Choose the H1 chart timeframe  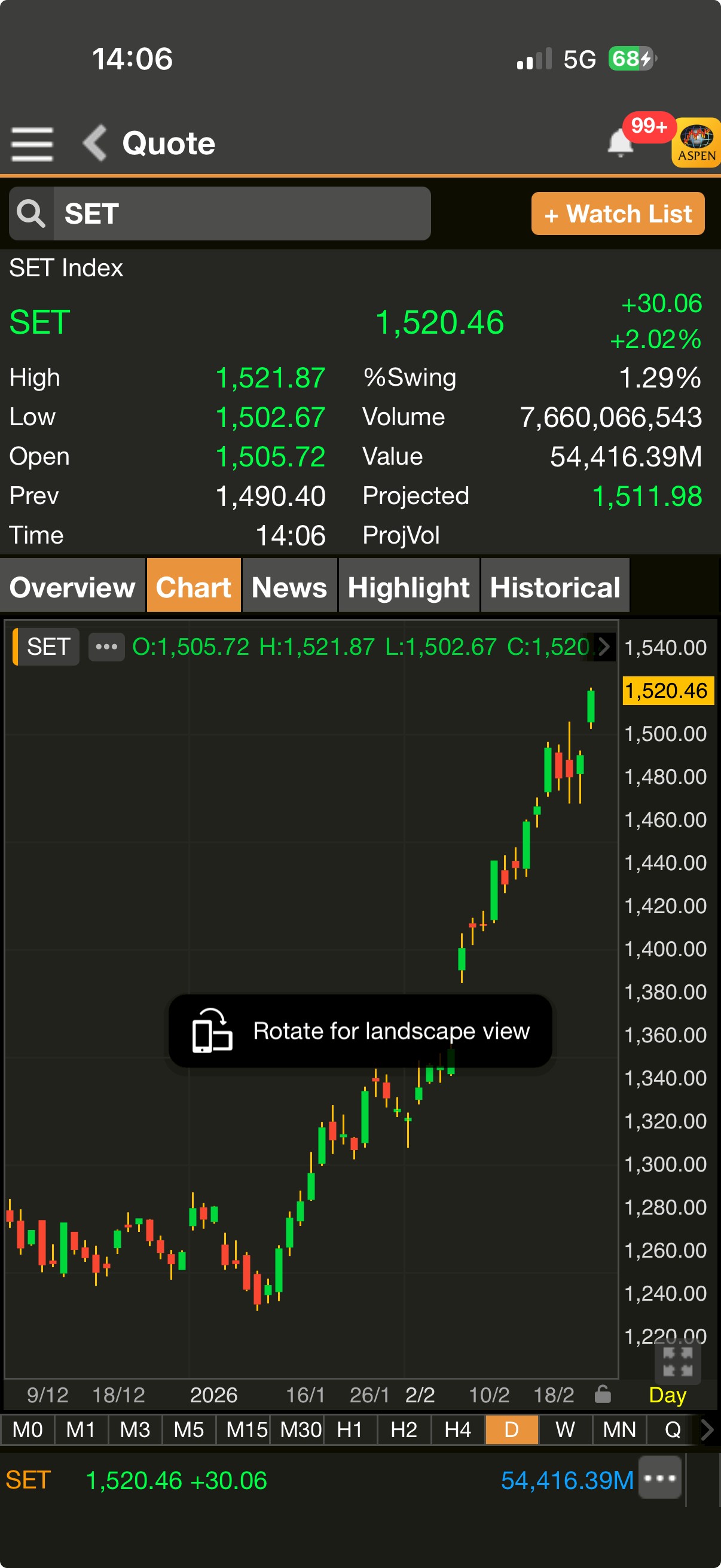350,1429
